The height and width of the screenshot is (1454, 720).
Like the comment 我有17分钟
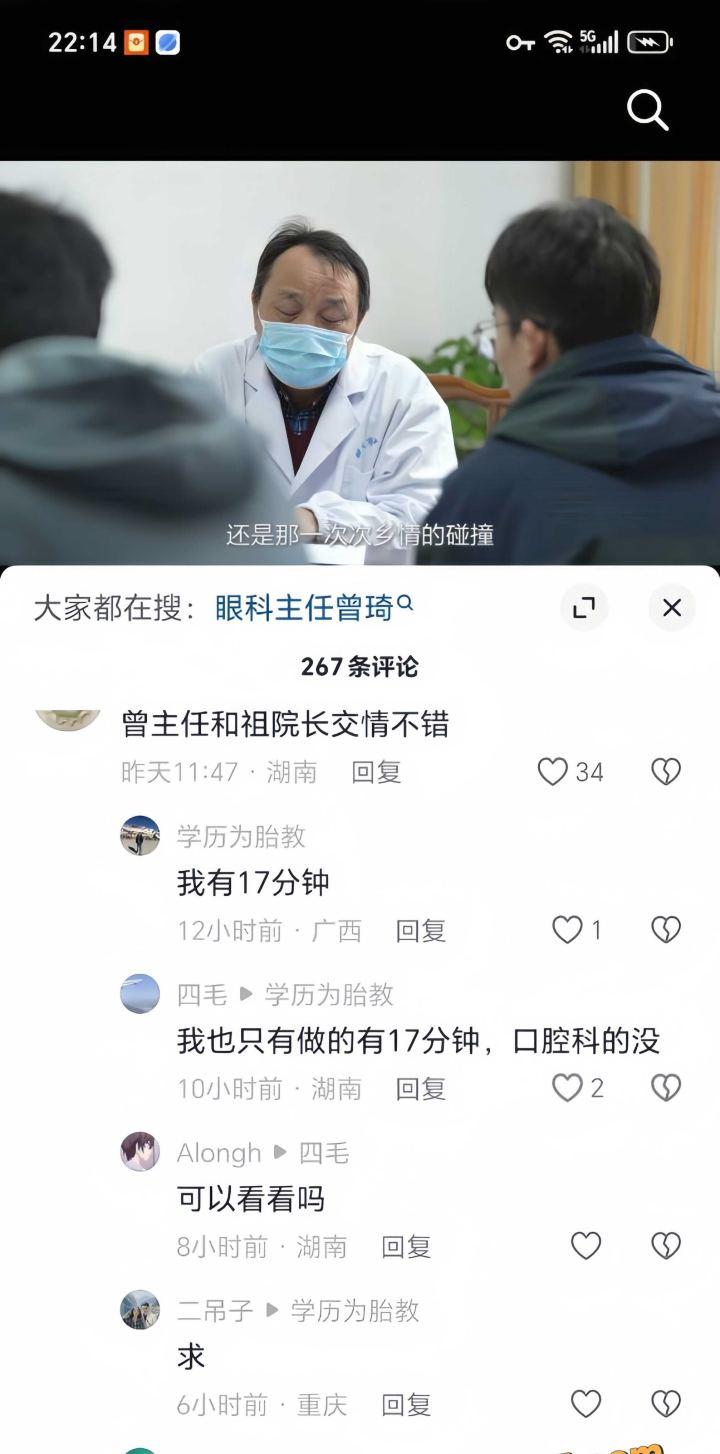point(568,930)
